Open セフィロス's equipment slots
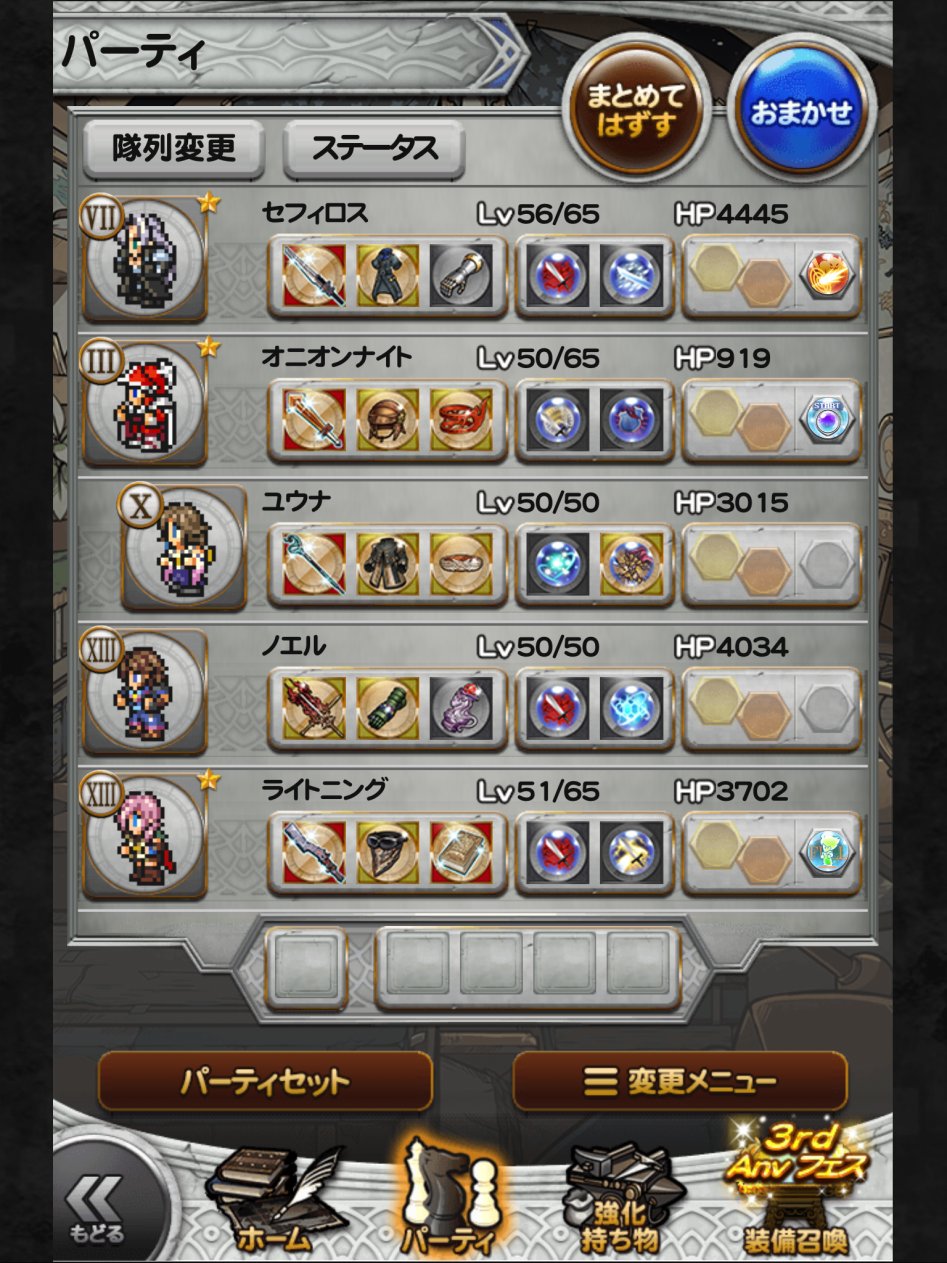The width and height of the screenshot is (947, 1263). tap(388, 276)
